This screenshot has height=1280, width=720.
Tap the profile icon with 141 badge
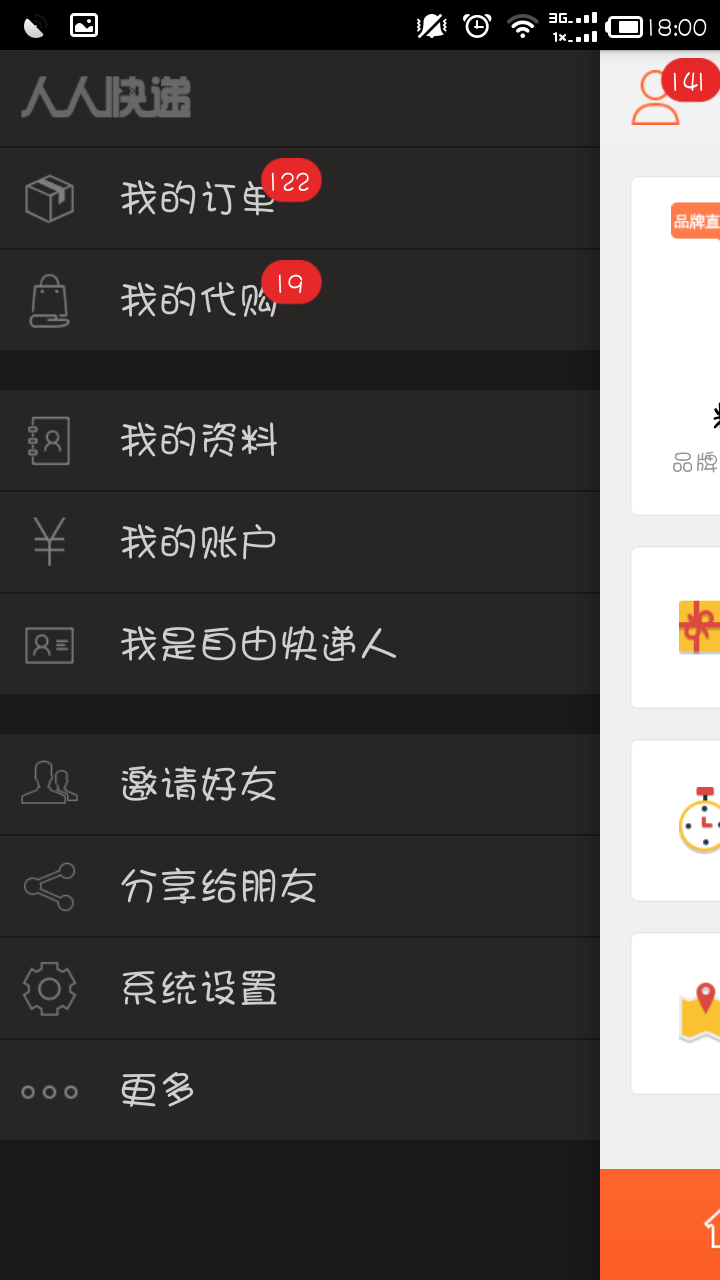click(x=656, y=98)
